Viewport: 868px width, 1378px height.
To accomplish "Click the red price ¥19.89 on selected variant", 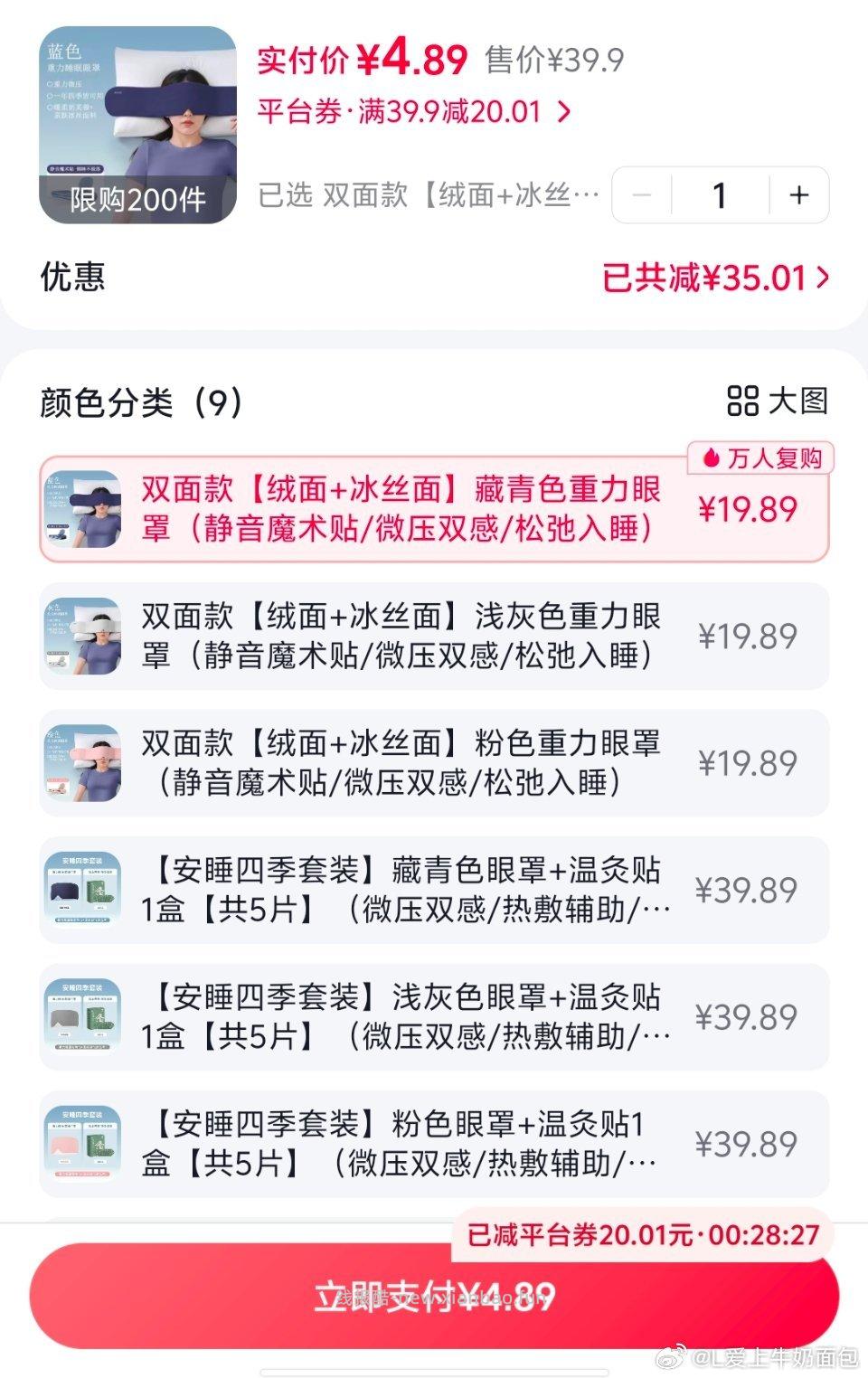I will click(750, 509).
